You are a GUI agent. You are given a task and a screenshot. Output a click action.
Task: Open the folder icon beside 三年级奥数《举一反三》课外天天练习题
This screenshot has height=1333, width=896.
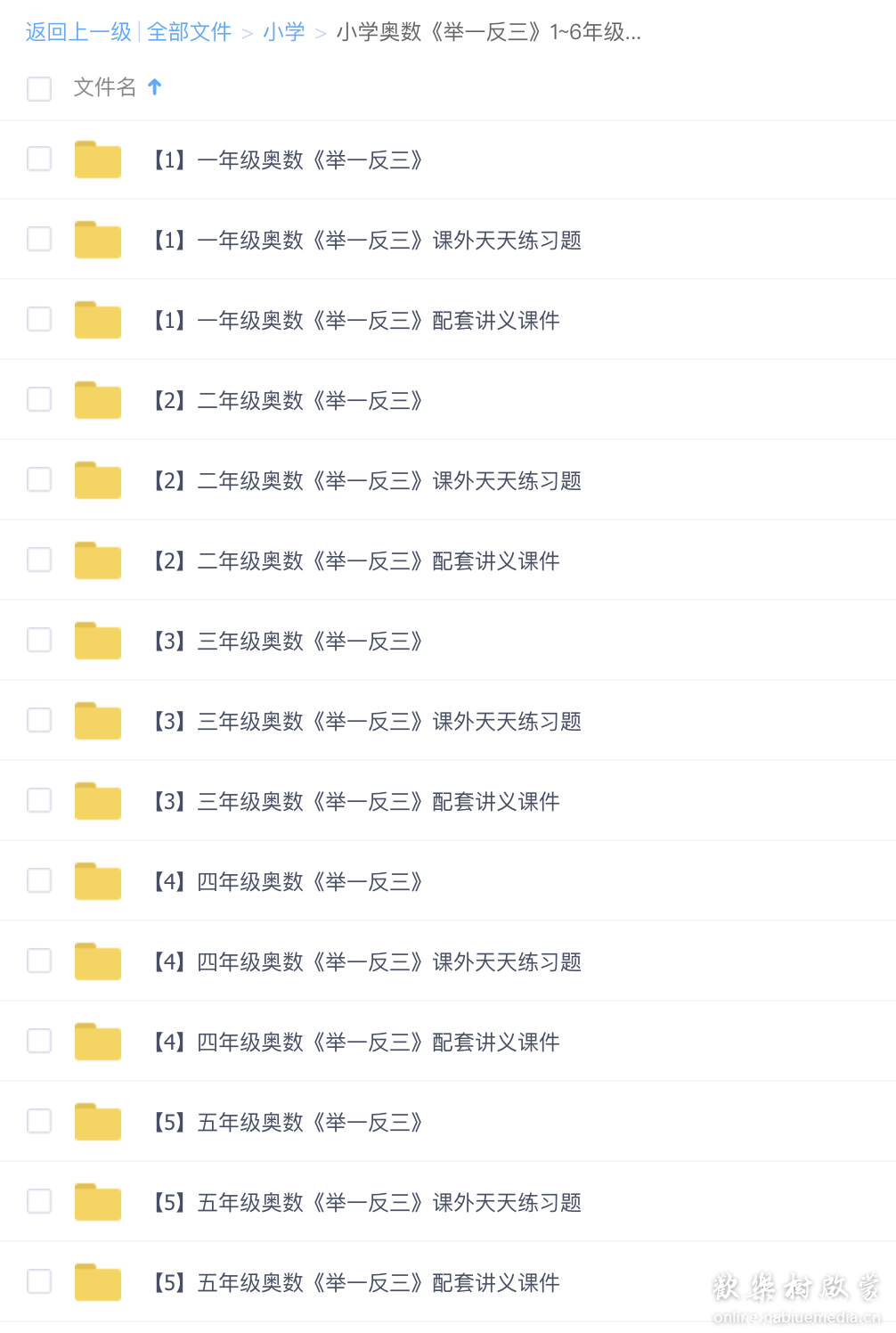(x=97, y=720)
